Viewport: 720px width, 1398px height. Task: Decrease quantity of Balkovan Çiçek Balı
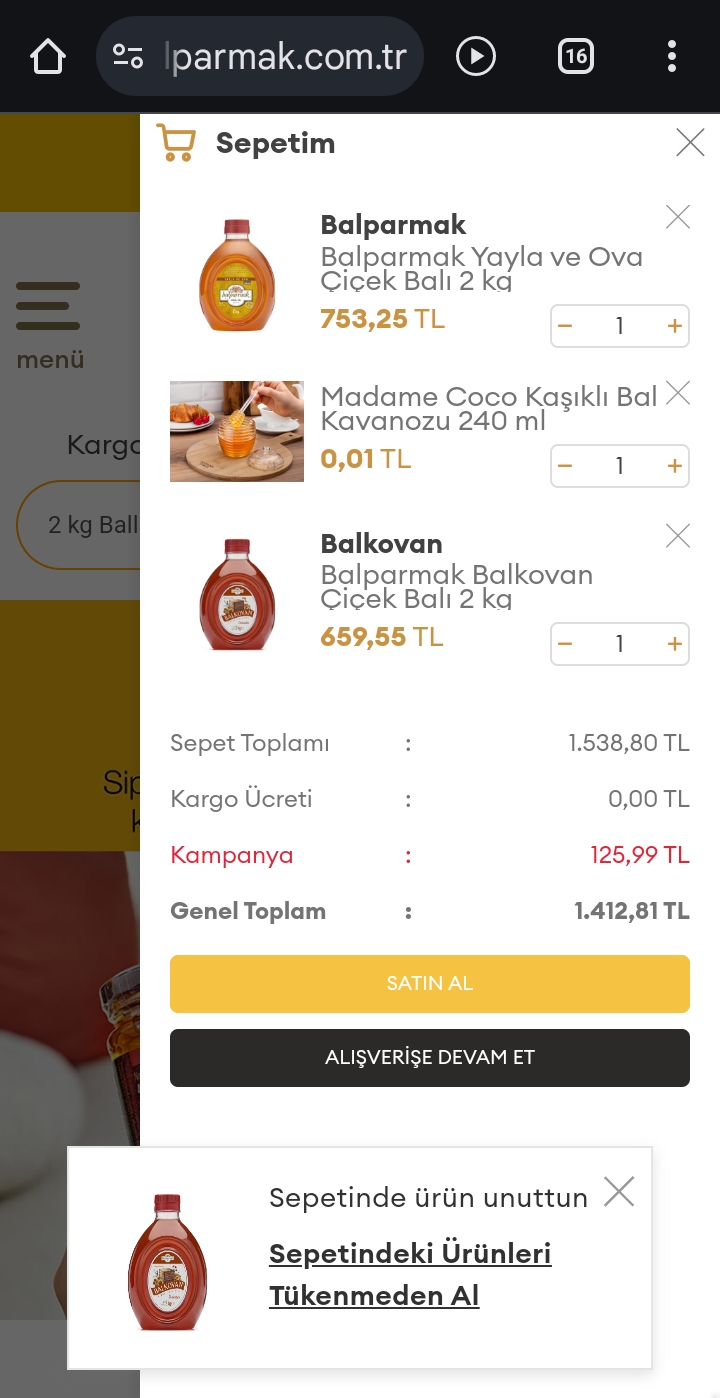pos(565,644)
